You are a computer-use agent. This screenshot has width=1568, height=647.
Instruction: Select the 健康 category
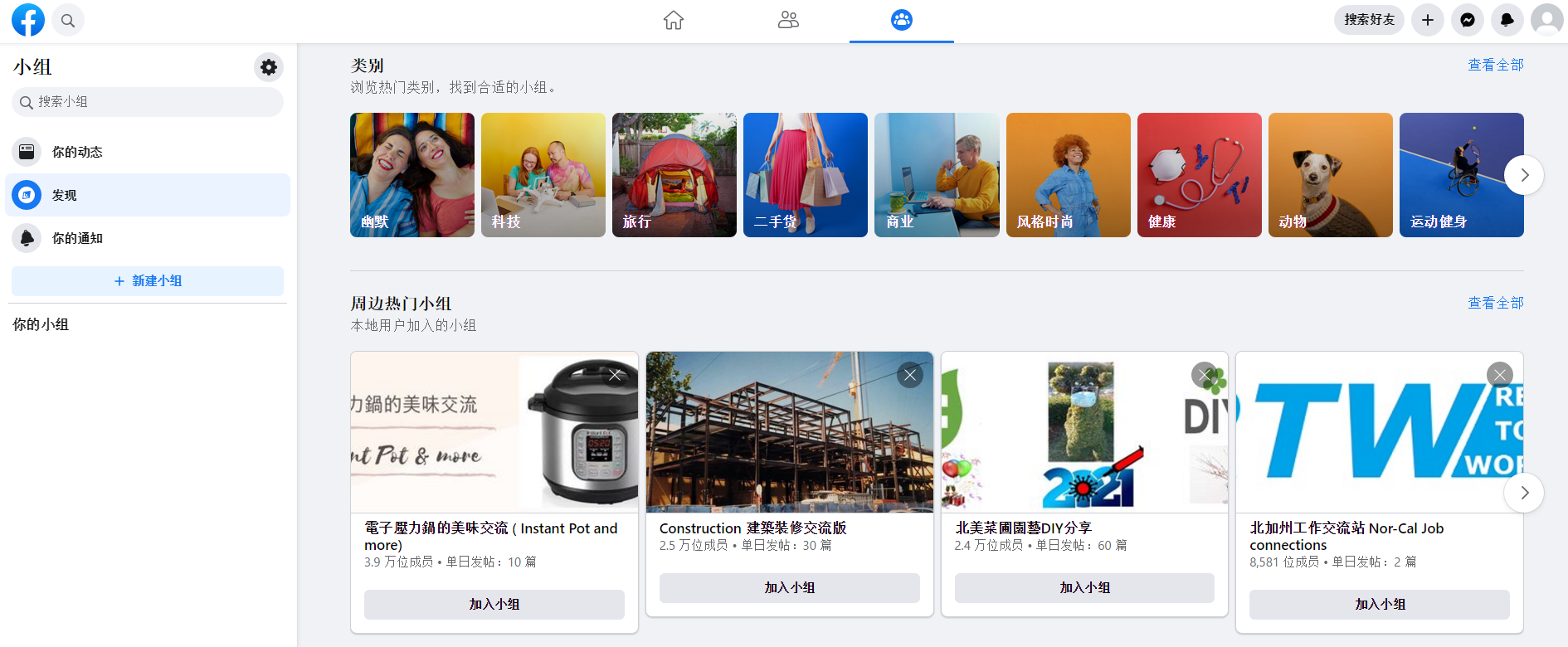pyautogui.click(x=1199, y=175)
